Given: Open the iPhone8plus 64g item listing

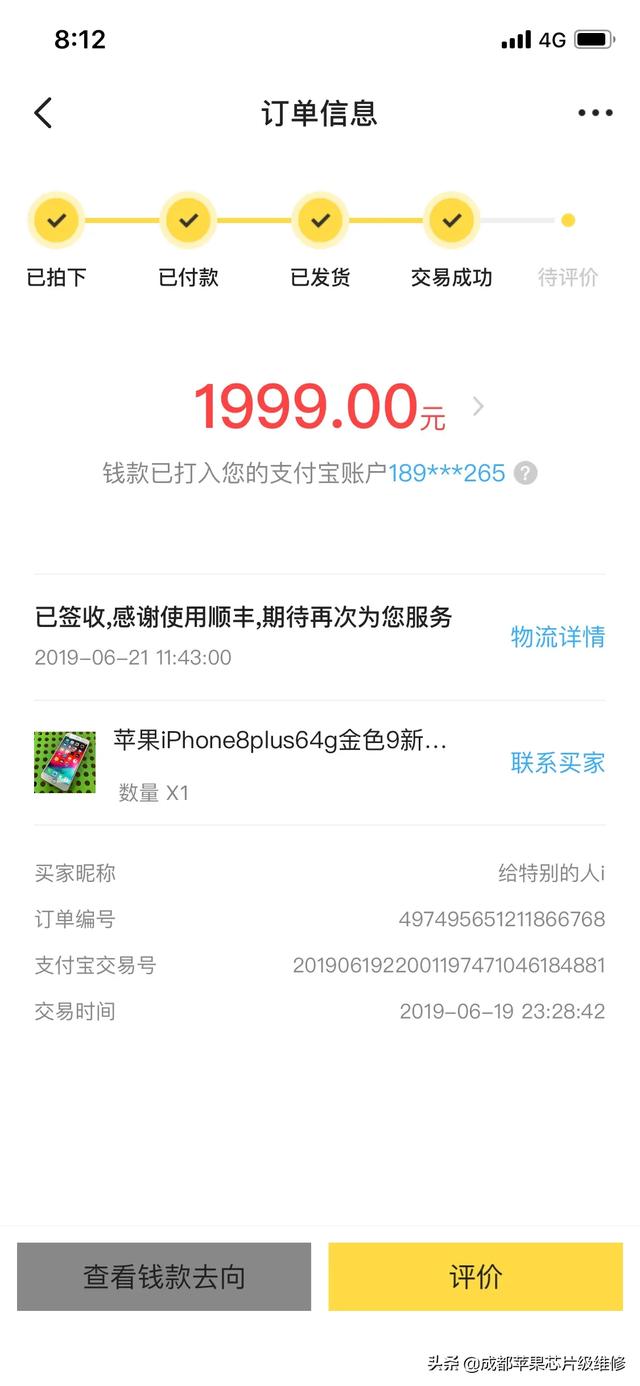Looking at the screenshot, I should point(280,741).
